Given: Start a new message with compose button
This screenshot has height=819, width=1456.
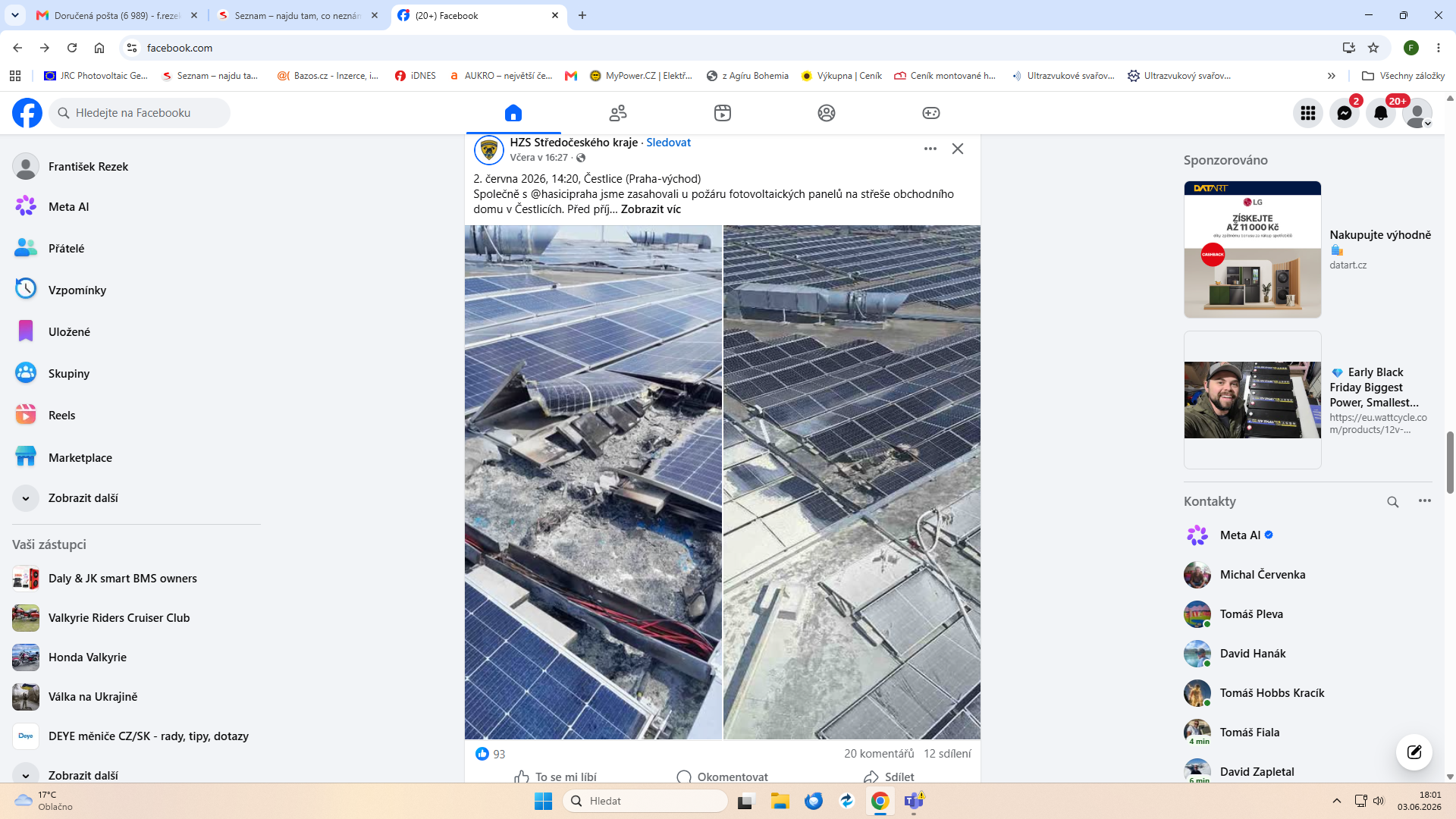Looking at the screenshot, I should tap(1414, 752).
